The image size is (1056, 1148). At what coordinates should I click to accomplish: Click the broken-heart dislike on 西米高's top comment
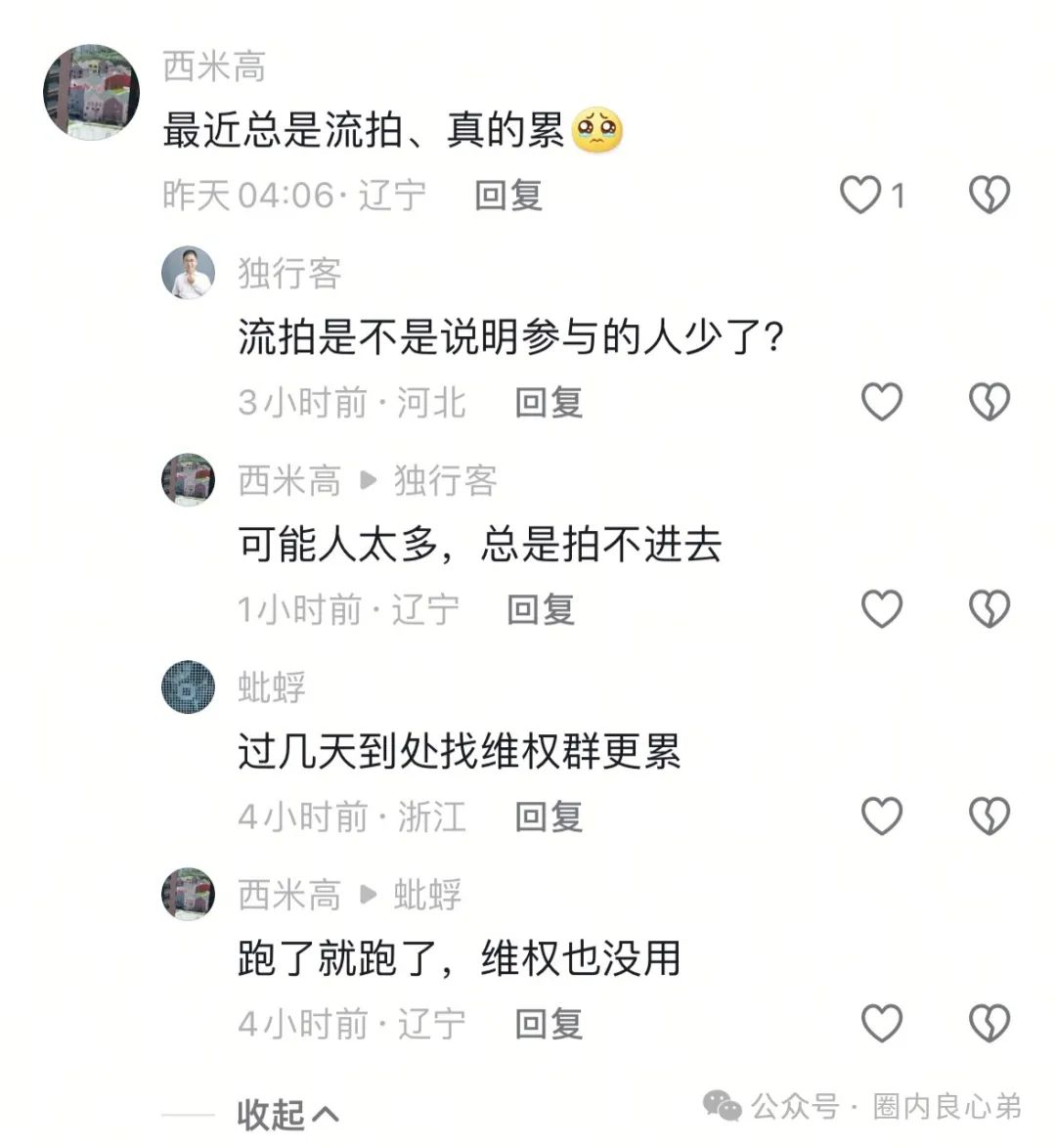990,195
